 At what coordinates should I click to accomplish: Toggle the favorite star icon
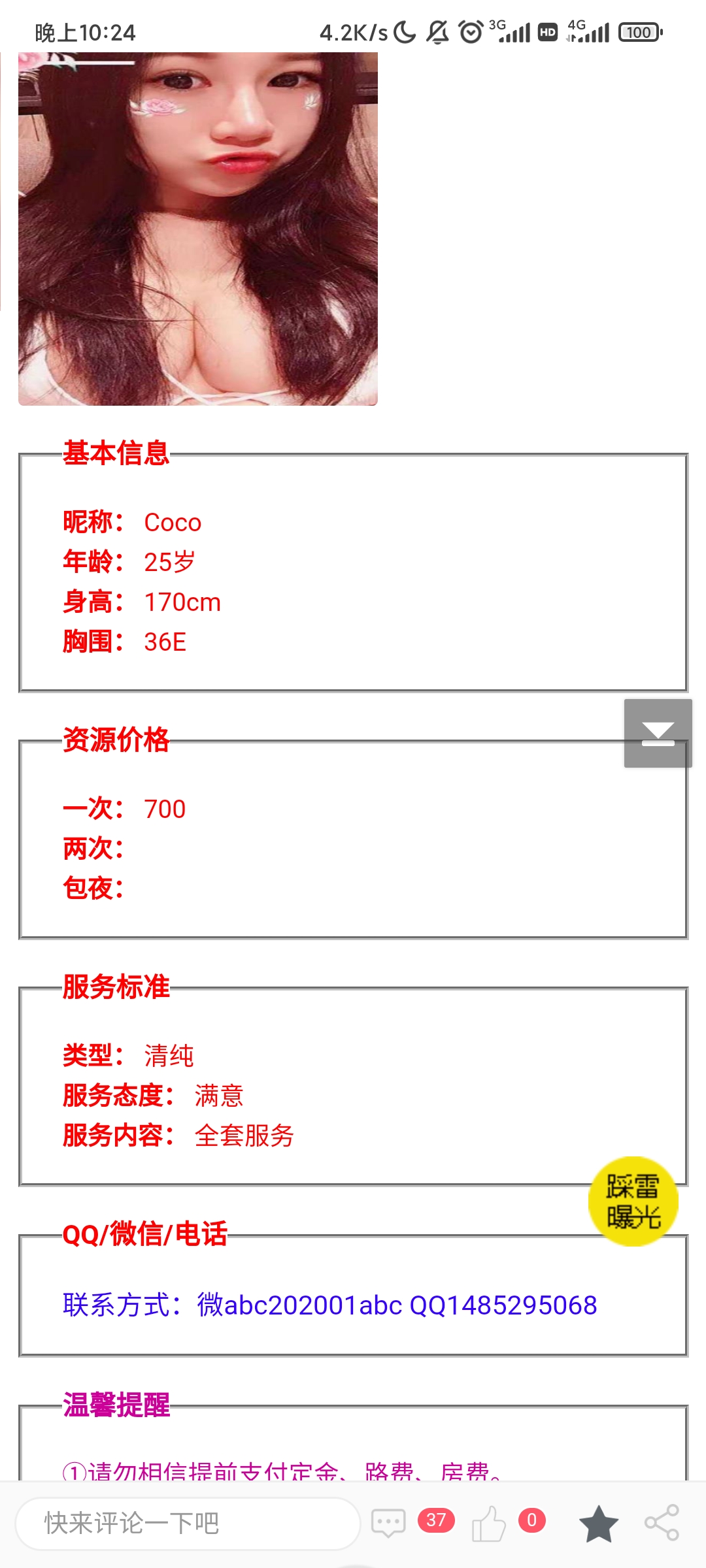(598, 1524)
